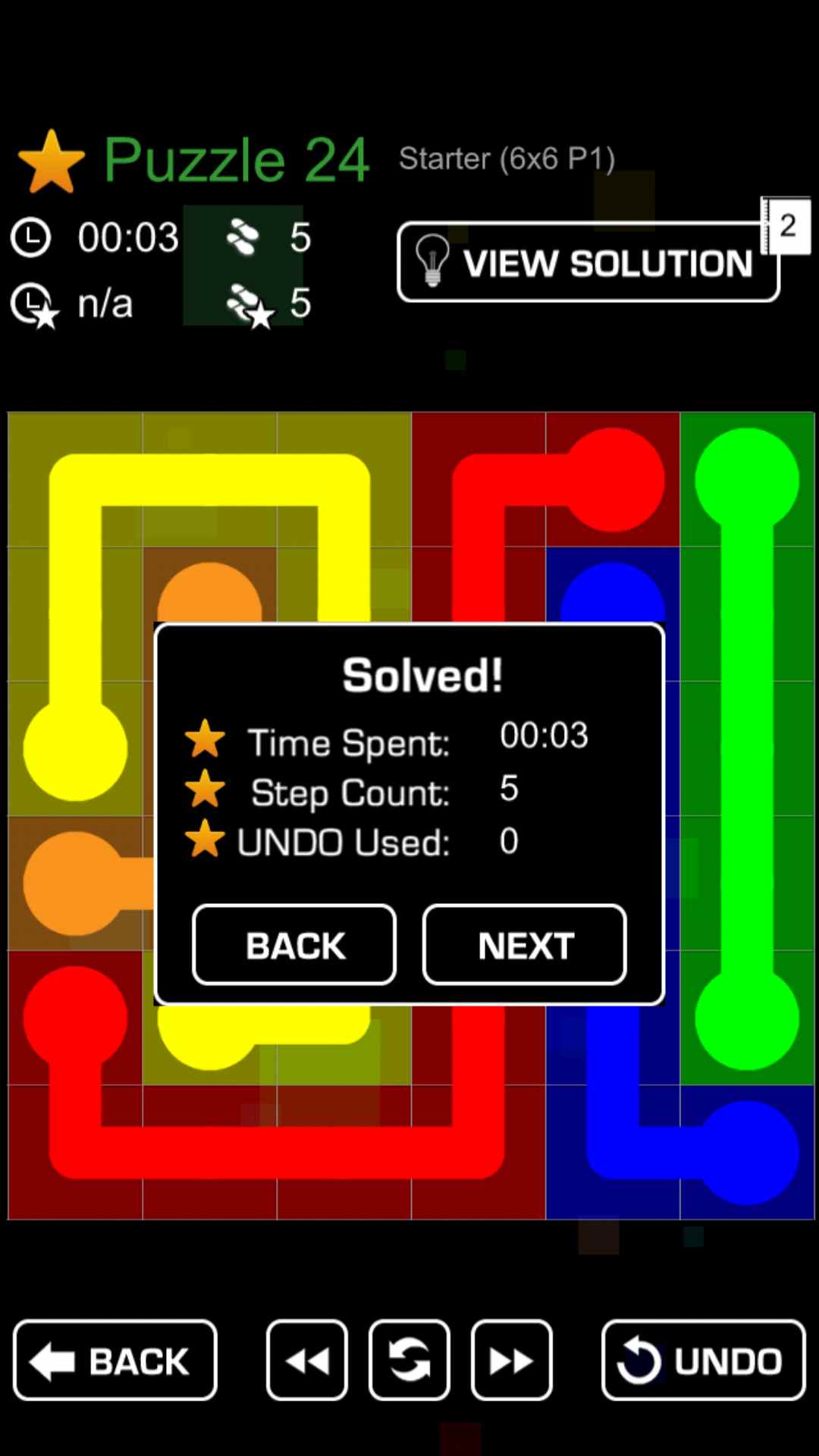
Task: Tap NEXT in the Solved dialog
Action: point(525,945)
